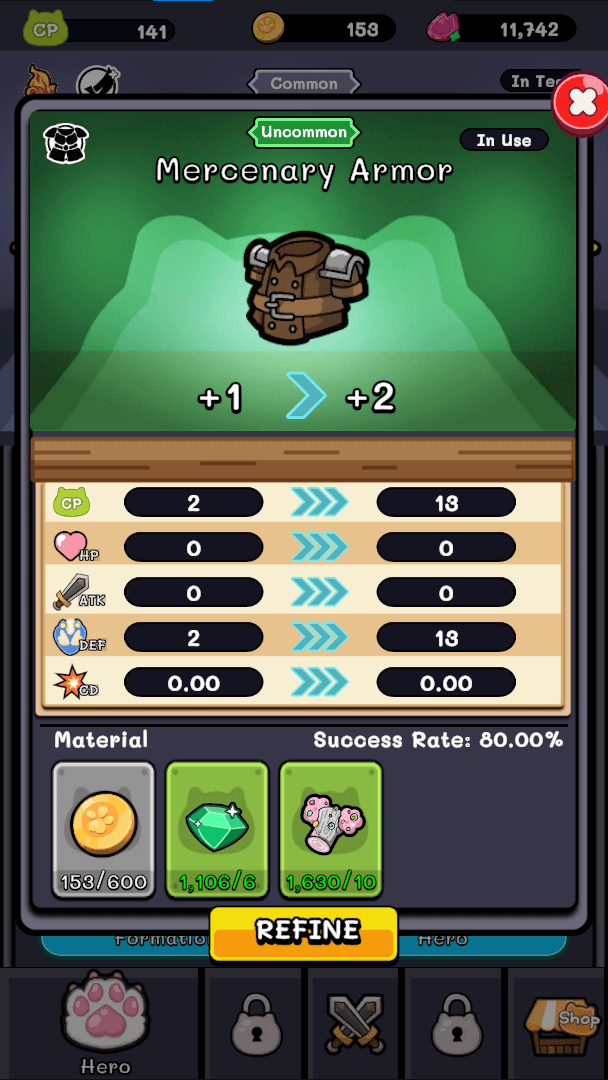Select the green gem material slot

pyautogui.click(x=217, y=829)
